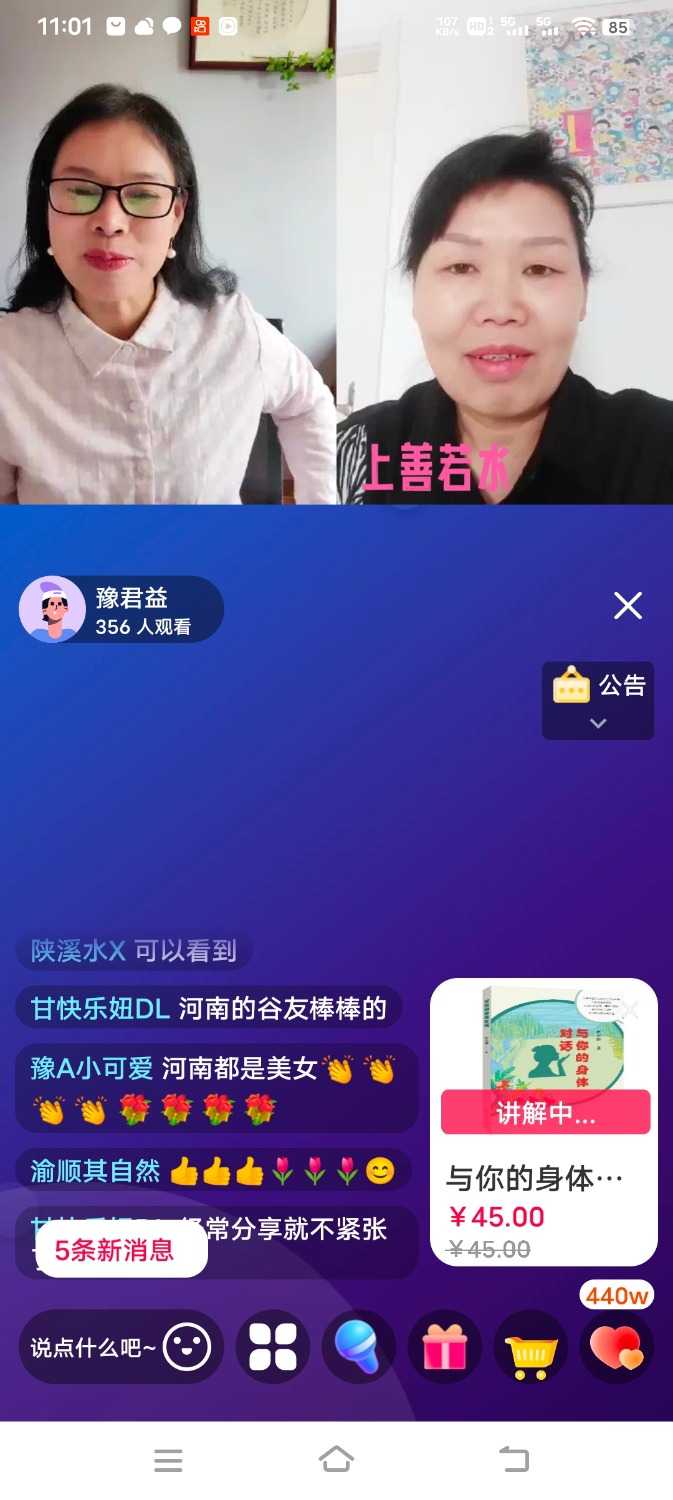Open the four-square more functions menu
This screenshot has width=673, height=1500.
[x=273, y=1347]
